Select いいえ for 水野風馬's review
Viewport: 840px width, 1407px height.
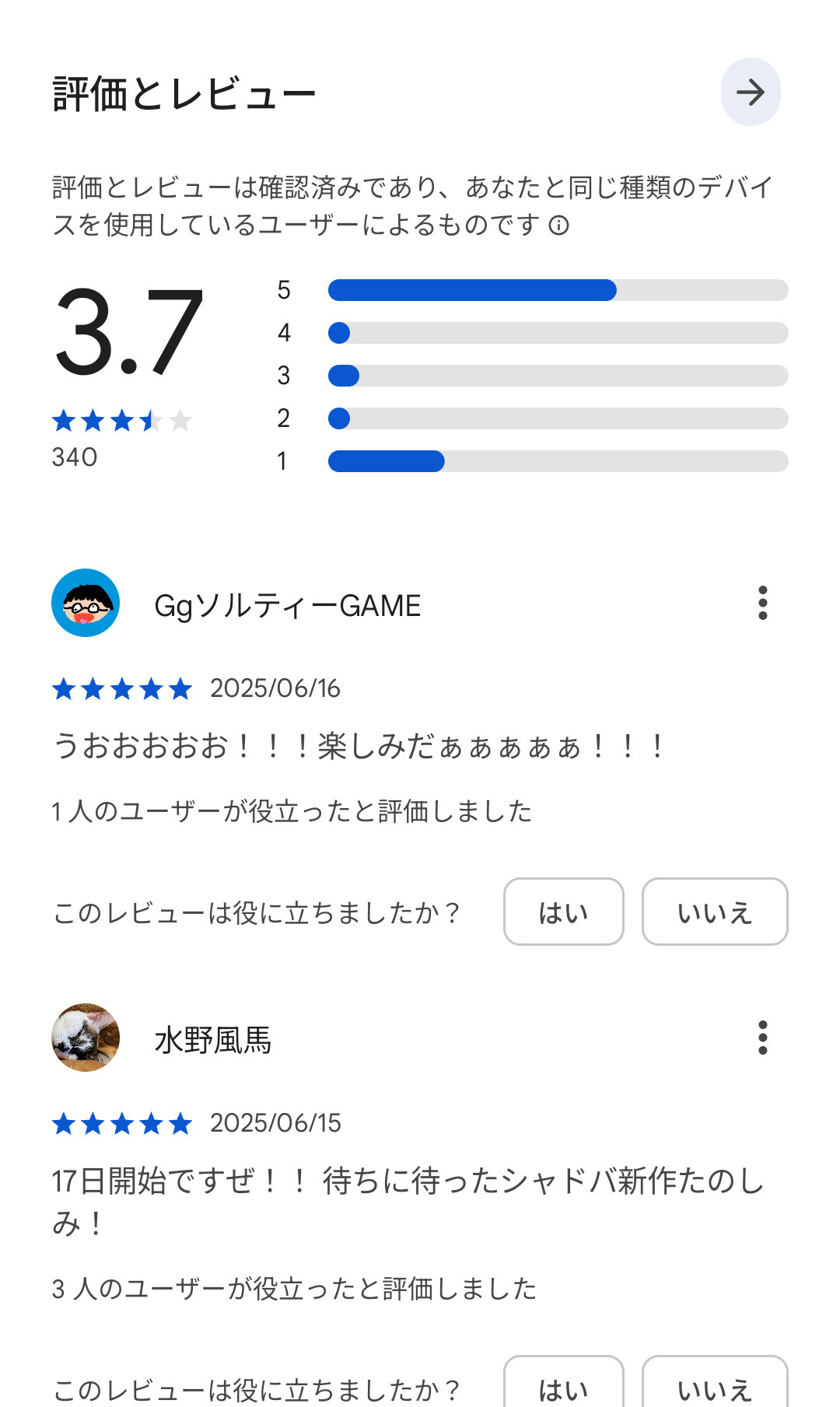[715, 1381]
